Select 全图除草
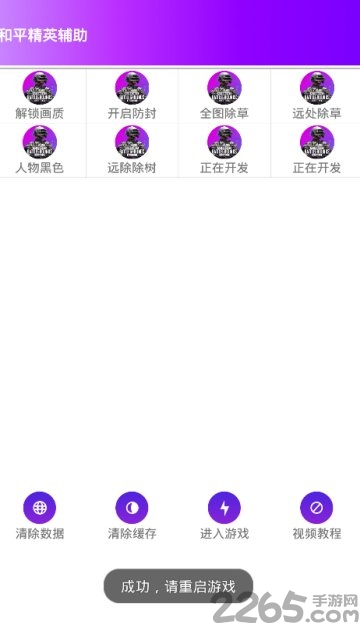360x640 pixels. 224,96
